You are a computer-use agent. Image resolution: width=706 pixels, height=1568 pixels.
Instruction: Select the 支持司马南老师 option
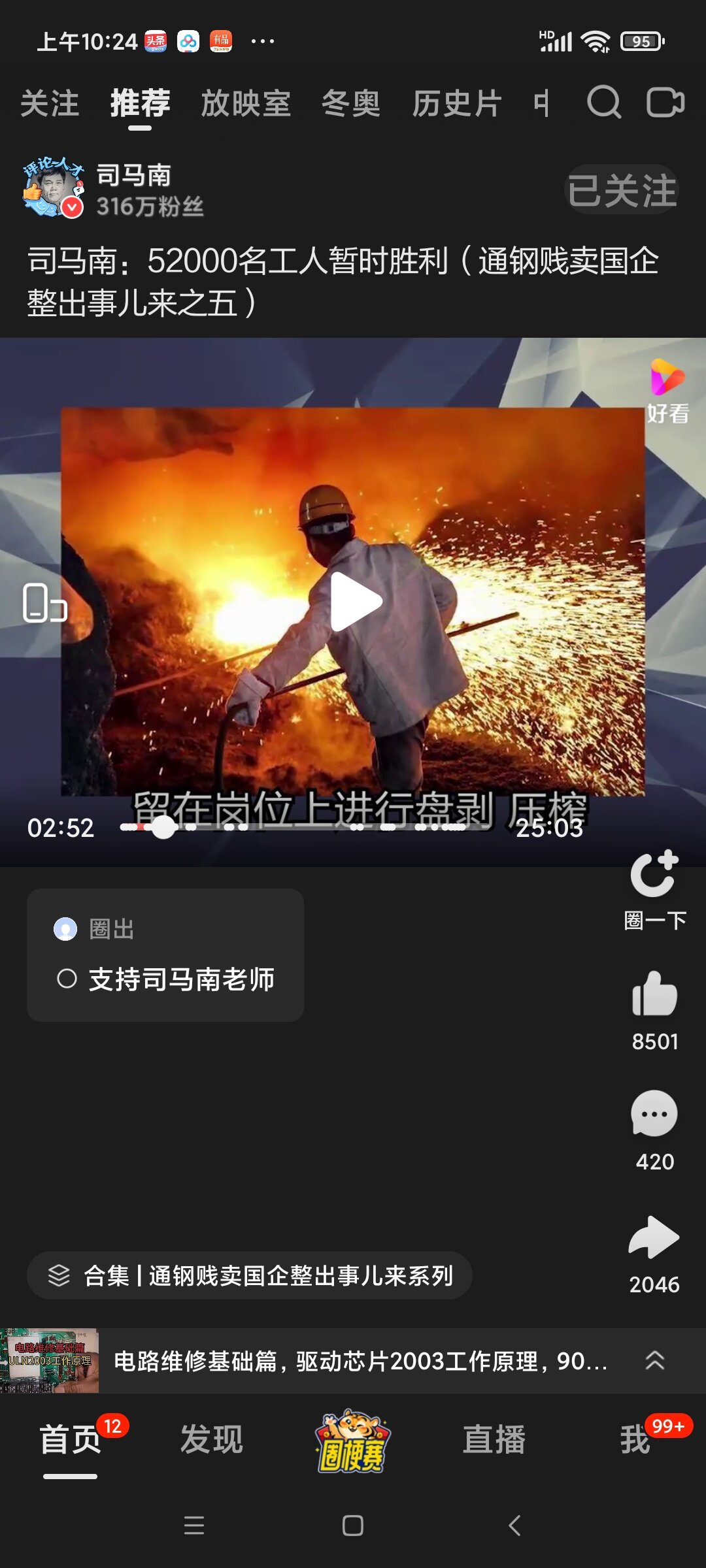(x=165, y=979)
